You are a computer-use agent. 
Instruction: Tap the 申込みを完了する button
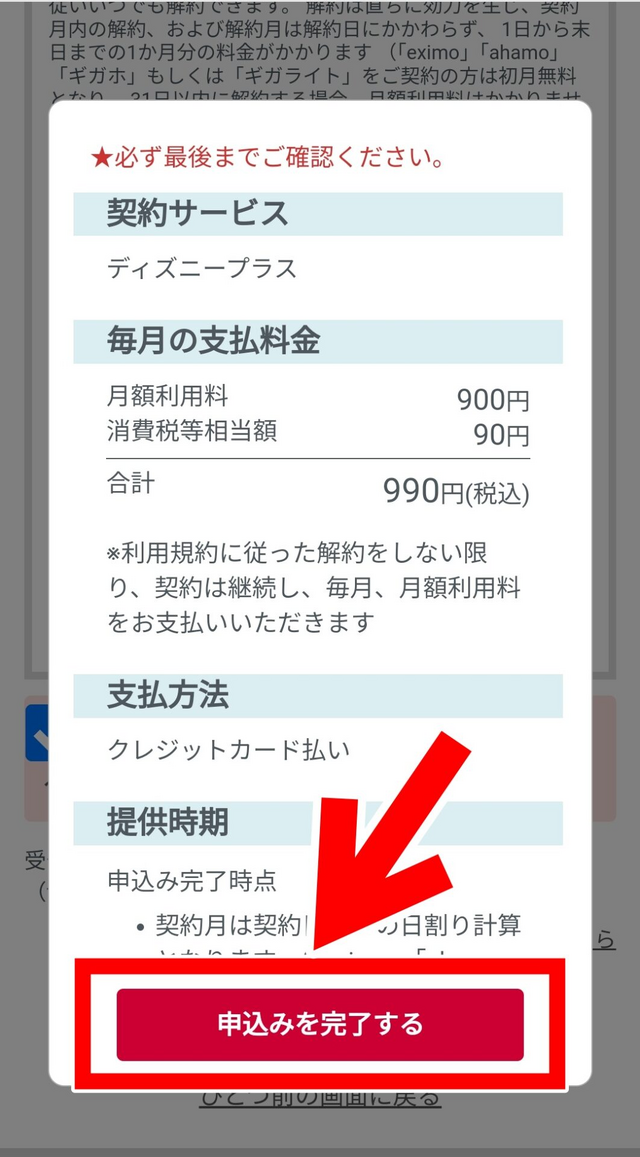click(x=320, y=1024)
